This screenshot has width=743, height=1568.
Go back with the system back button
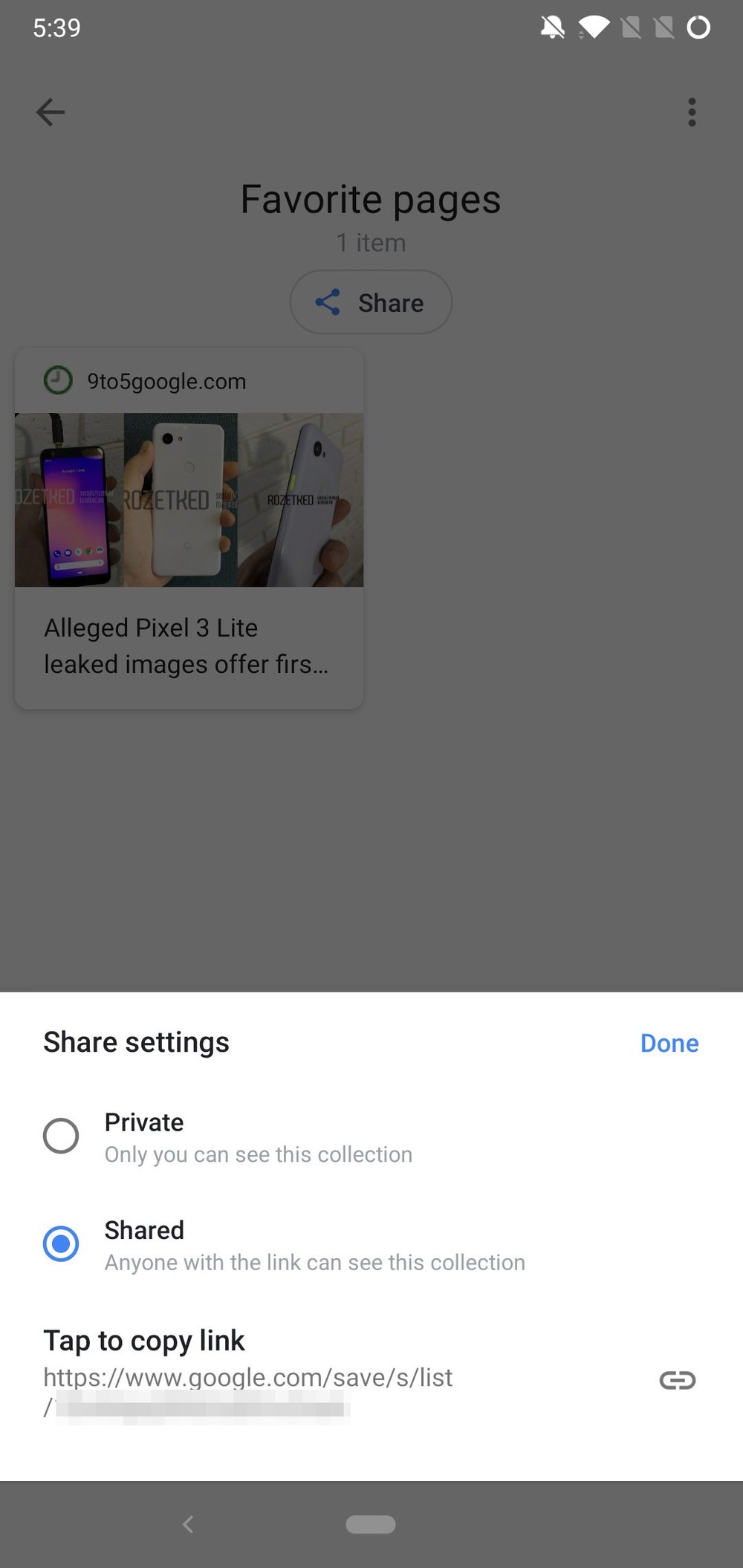188,1525
